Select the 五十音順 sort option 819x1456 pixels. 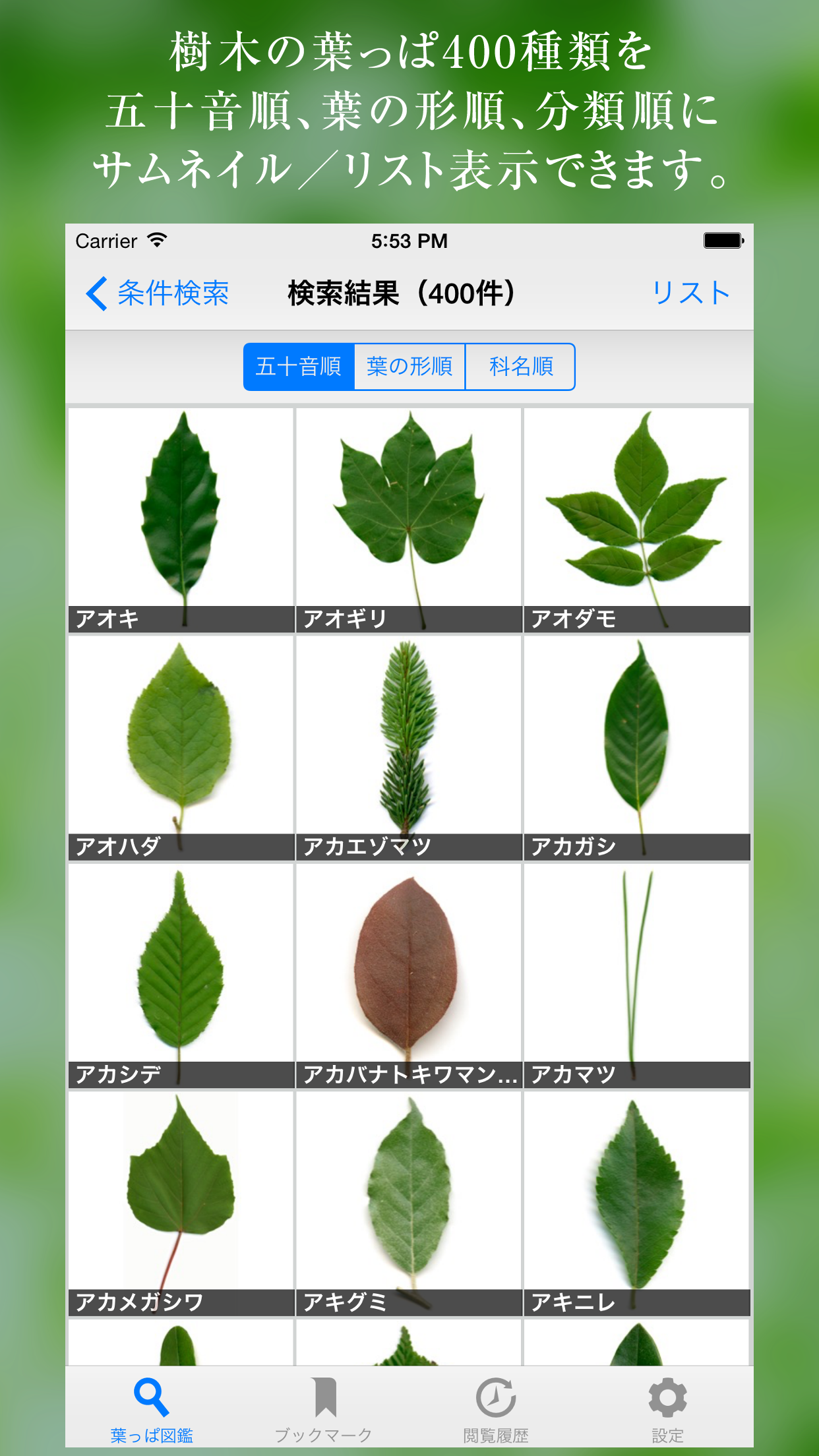tap(299, 367)
